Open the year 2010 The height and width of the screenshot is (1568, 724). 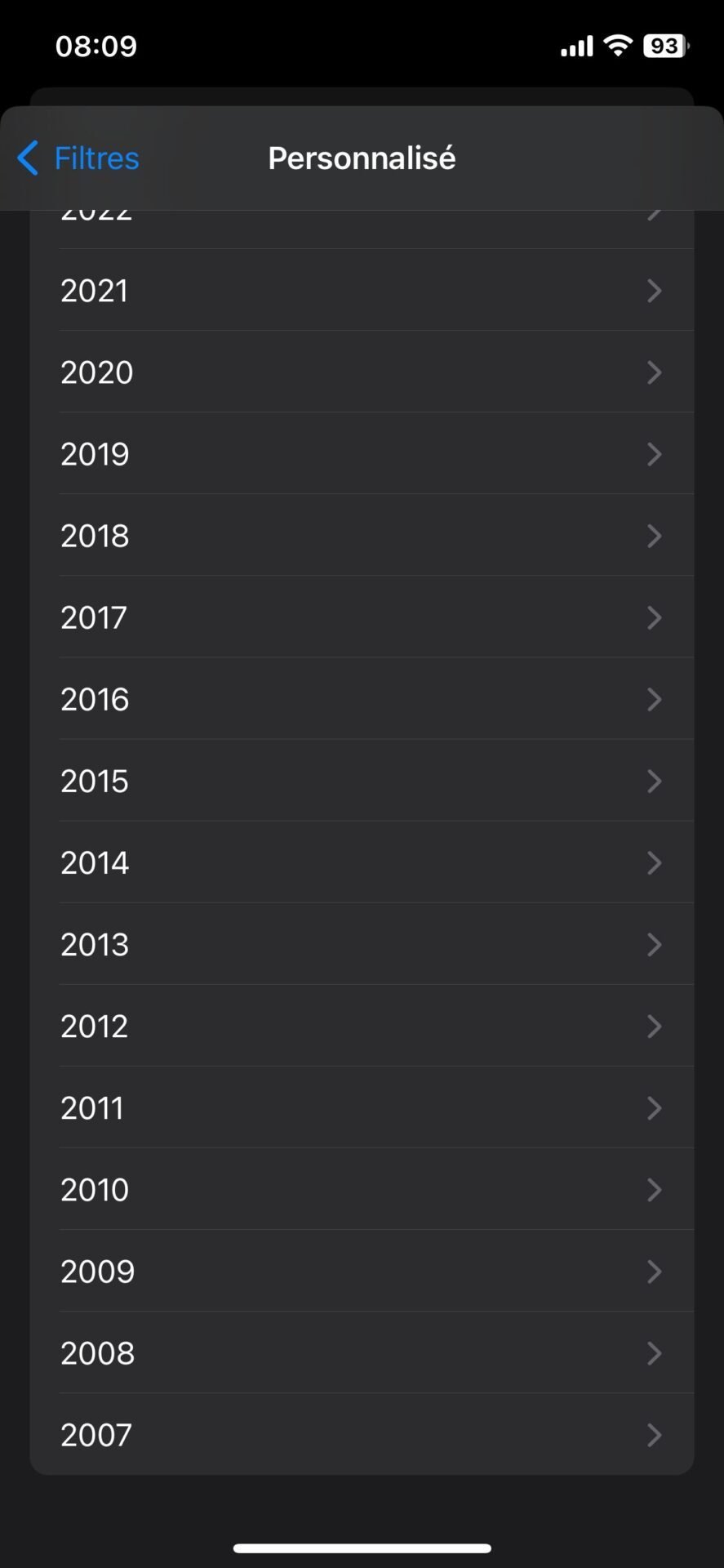coord(362,1188)
